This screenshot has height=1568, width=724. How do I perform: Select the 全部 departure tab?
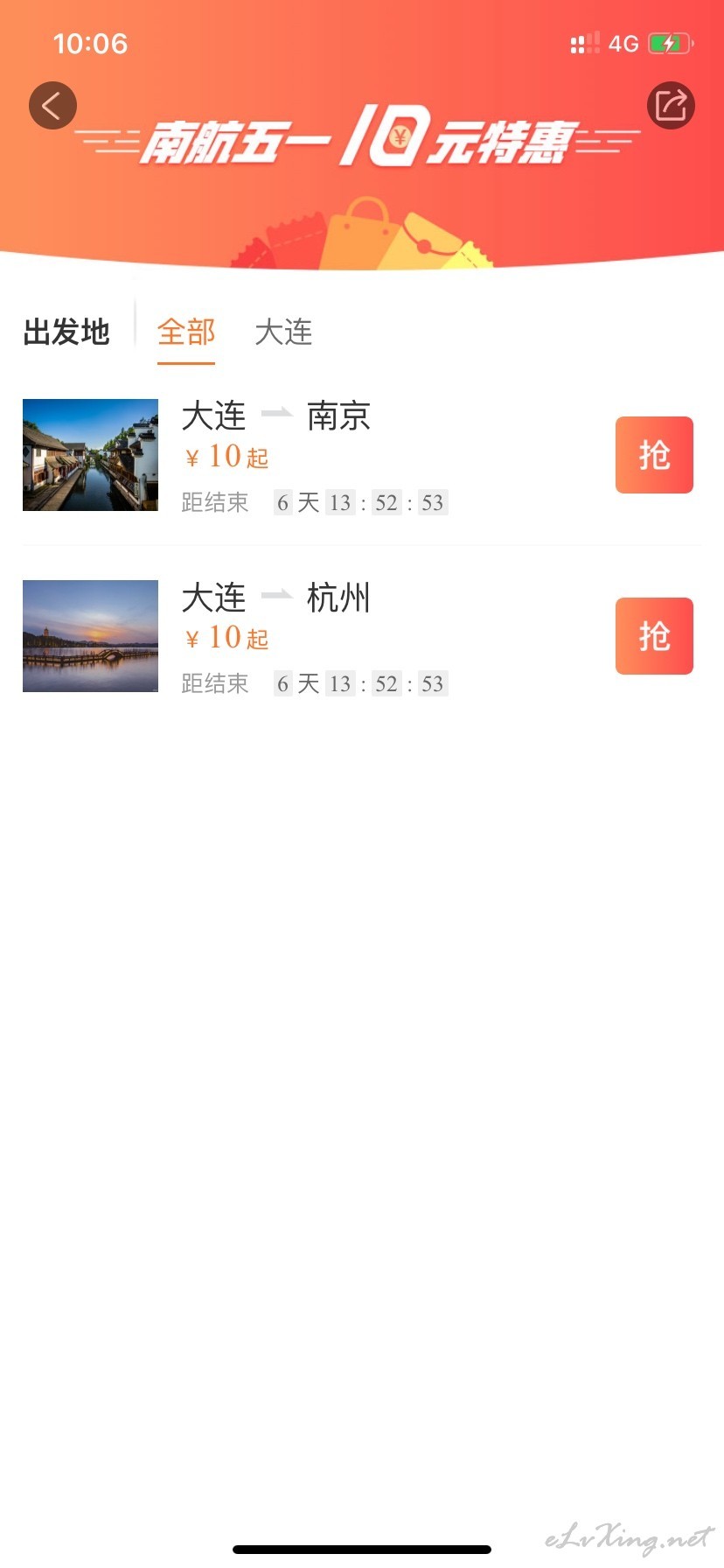[x=186, y=332]
